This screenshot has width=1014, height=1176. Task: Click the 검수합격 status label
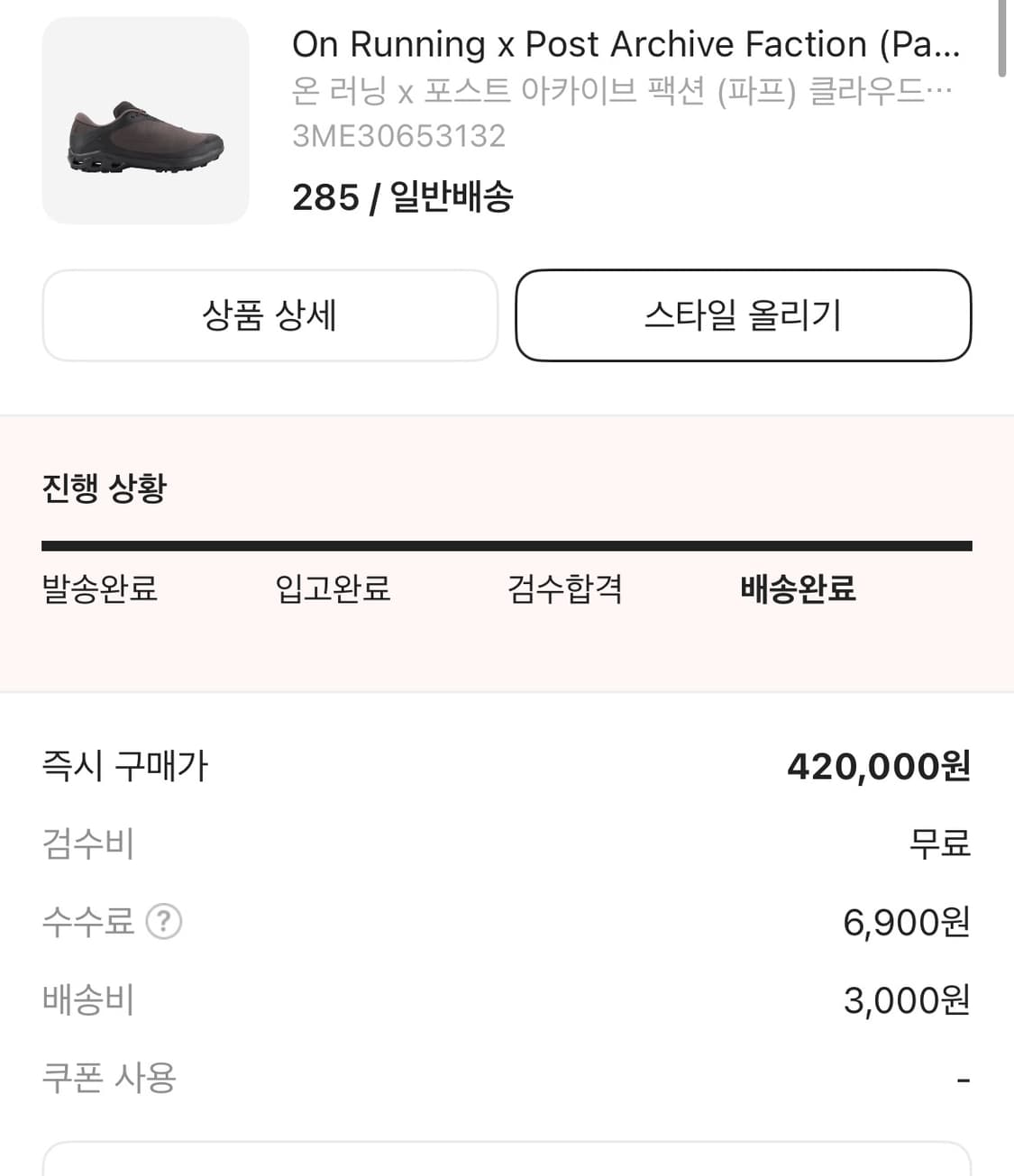[x=565, y=588]
